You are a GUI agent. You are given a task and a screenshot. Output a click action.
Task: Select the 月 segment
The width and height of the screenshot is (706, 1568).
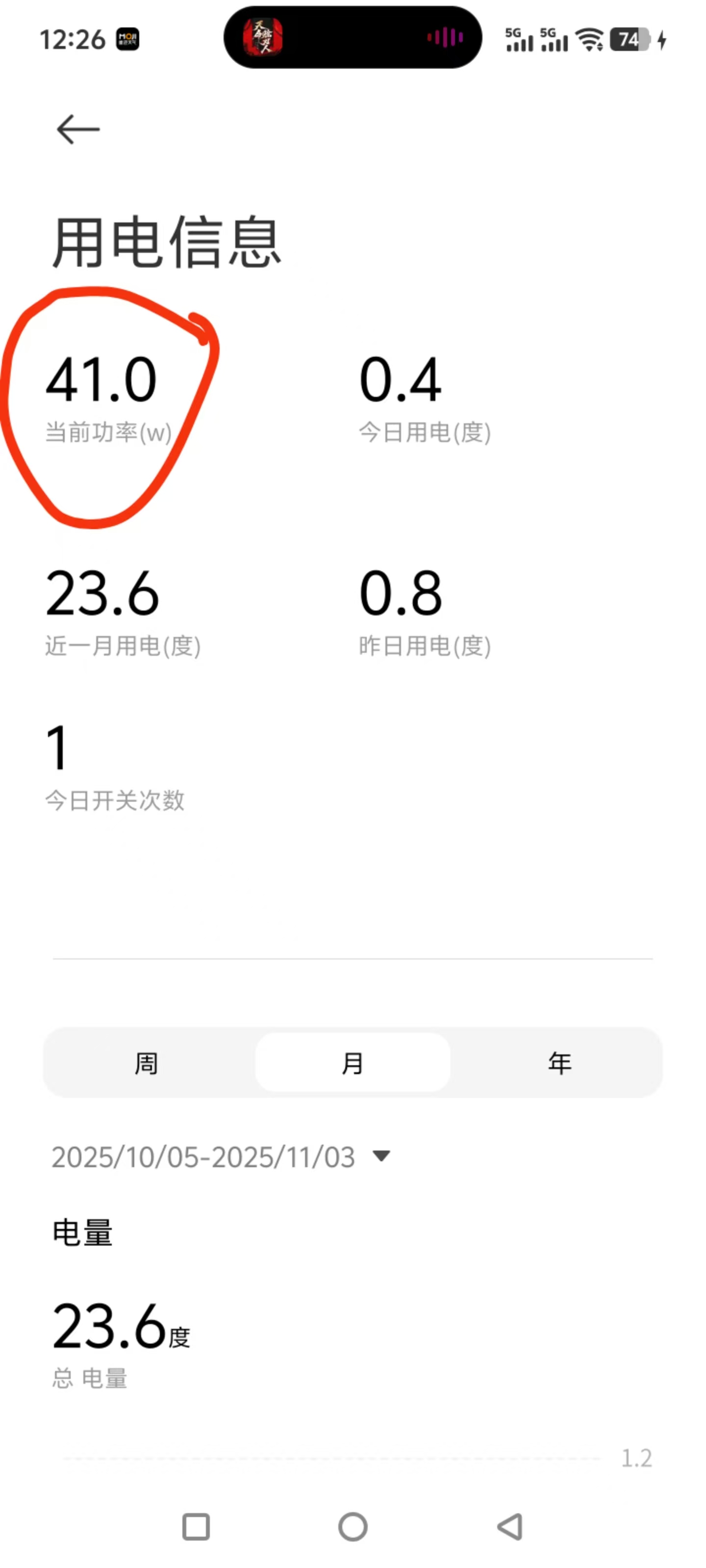(x=353, y=1063)
